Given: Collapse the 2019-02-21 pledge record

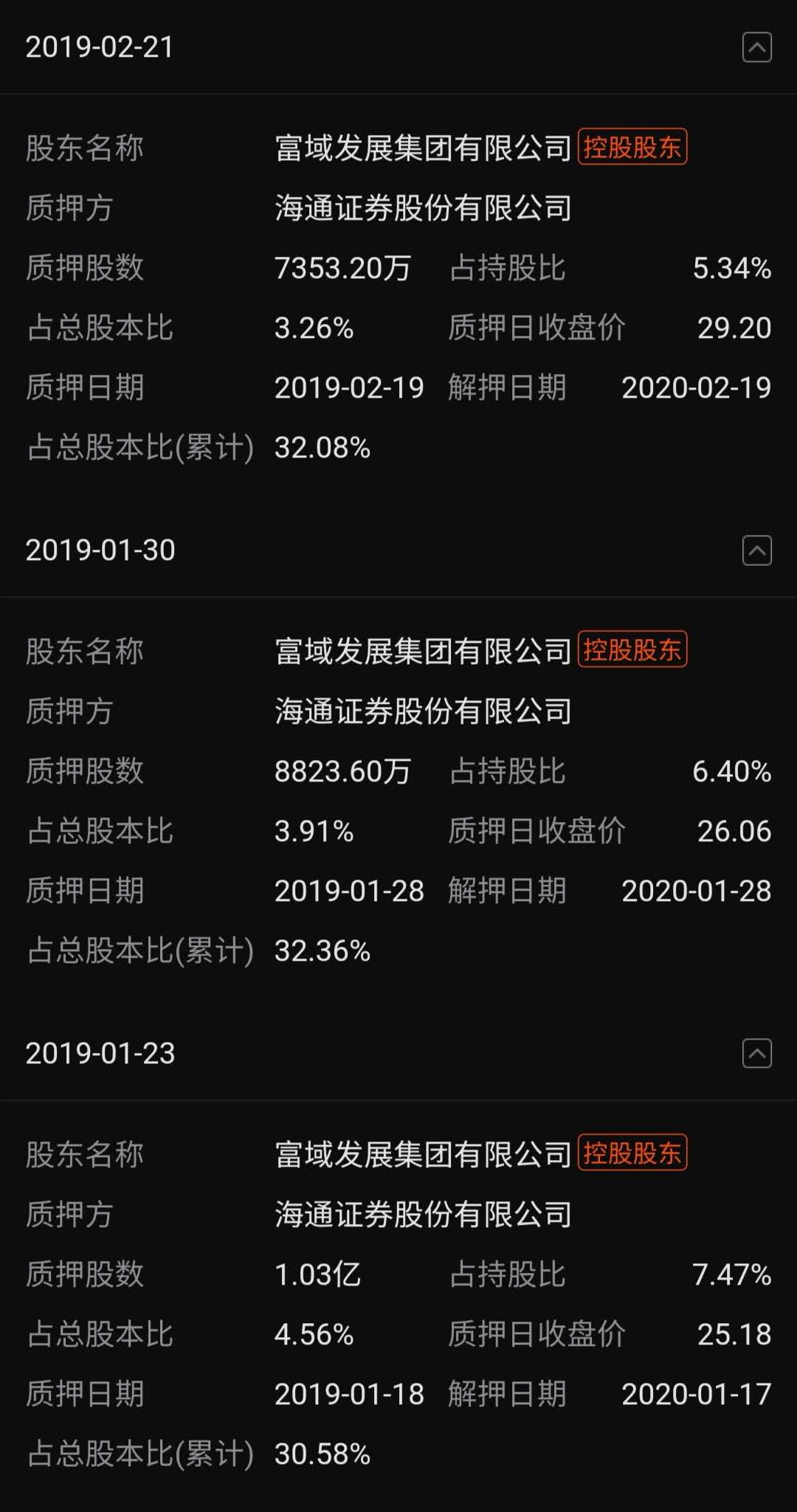Looking at the screenshot, I should [756, 48].
